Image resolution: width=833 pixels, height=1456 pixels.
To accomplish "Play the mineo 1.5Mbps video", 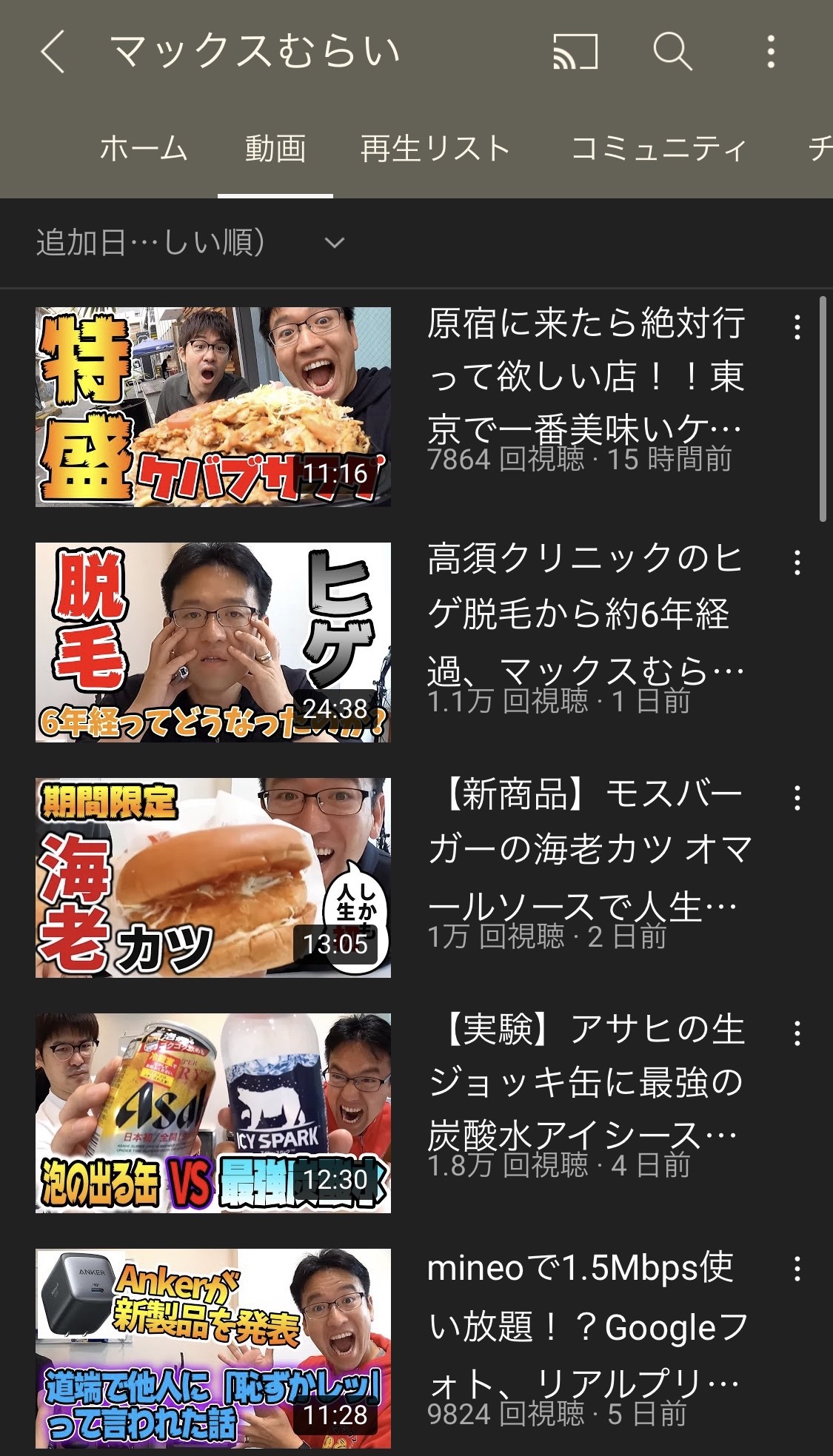I will (x=213, y=1348).
